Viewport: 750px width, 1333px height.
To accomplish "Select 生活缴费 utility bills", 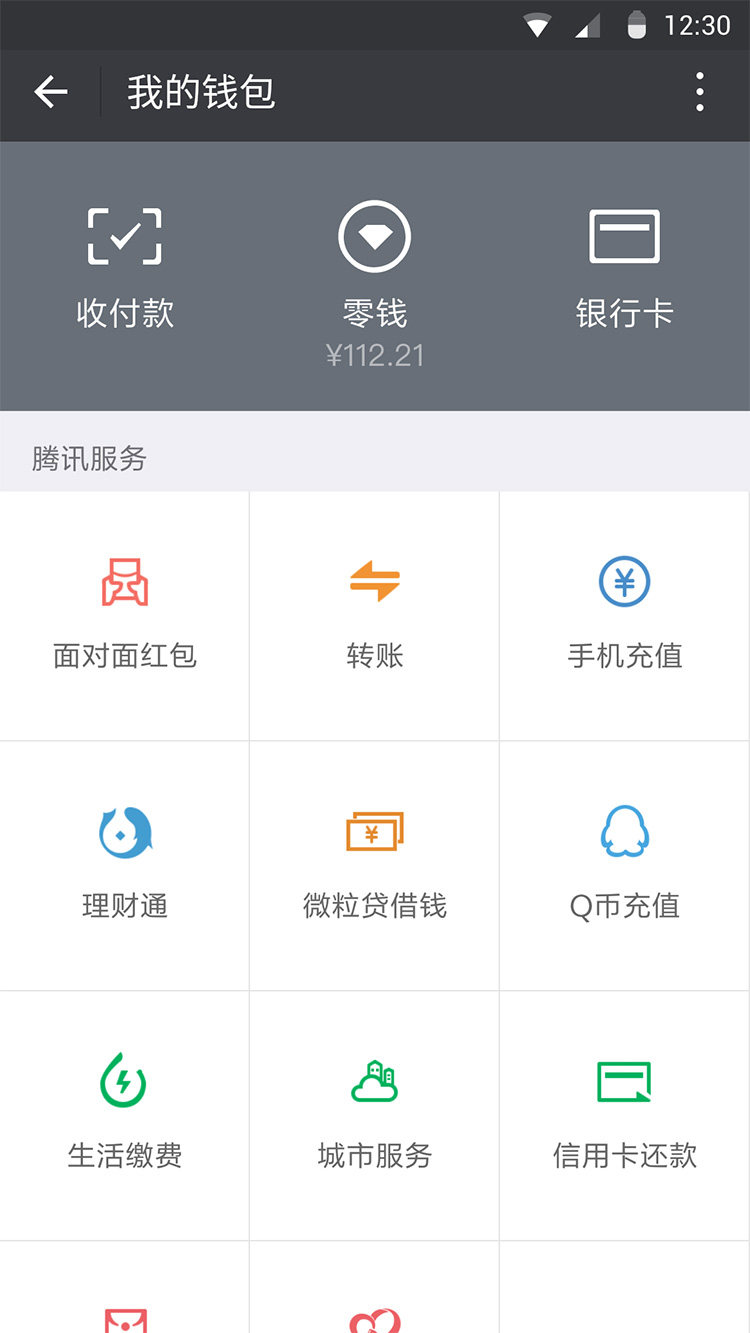I will (124, 1115).
